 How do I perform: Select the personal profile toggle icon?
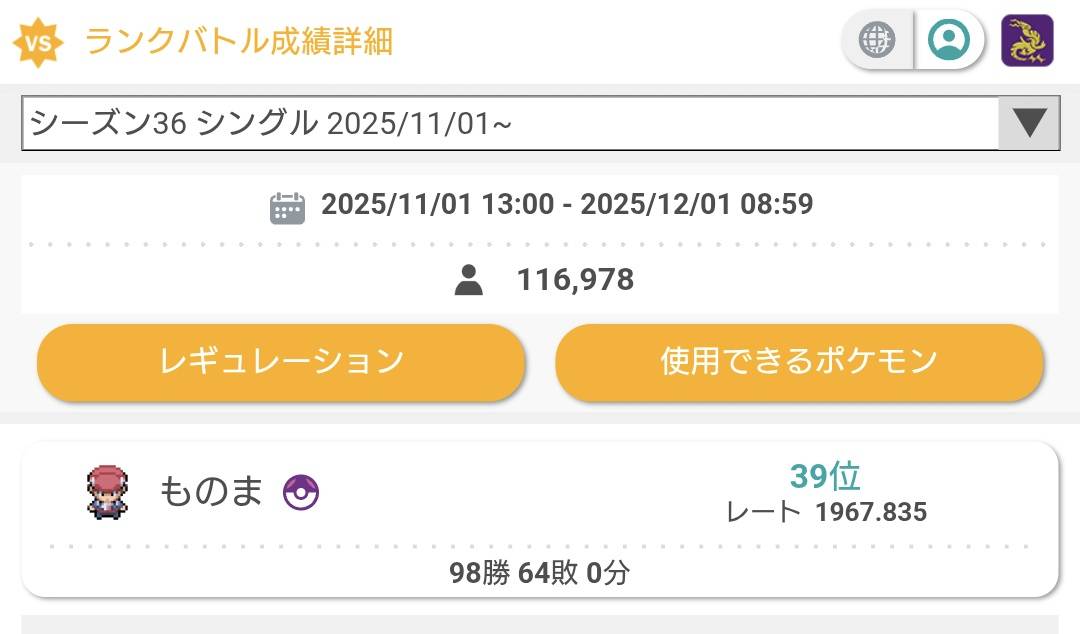click(x=948, y=41)
